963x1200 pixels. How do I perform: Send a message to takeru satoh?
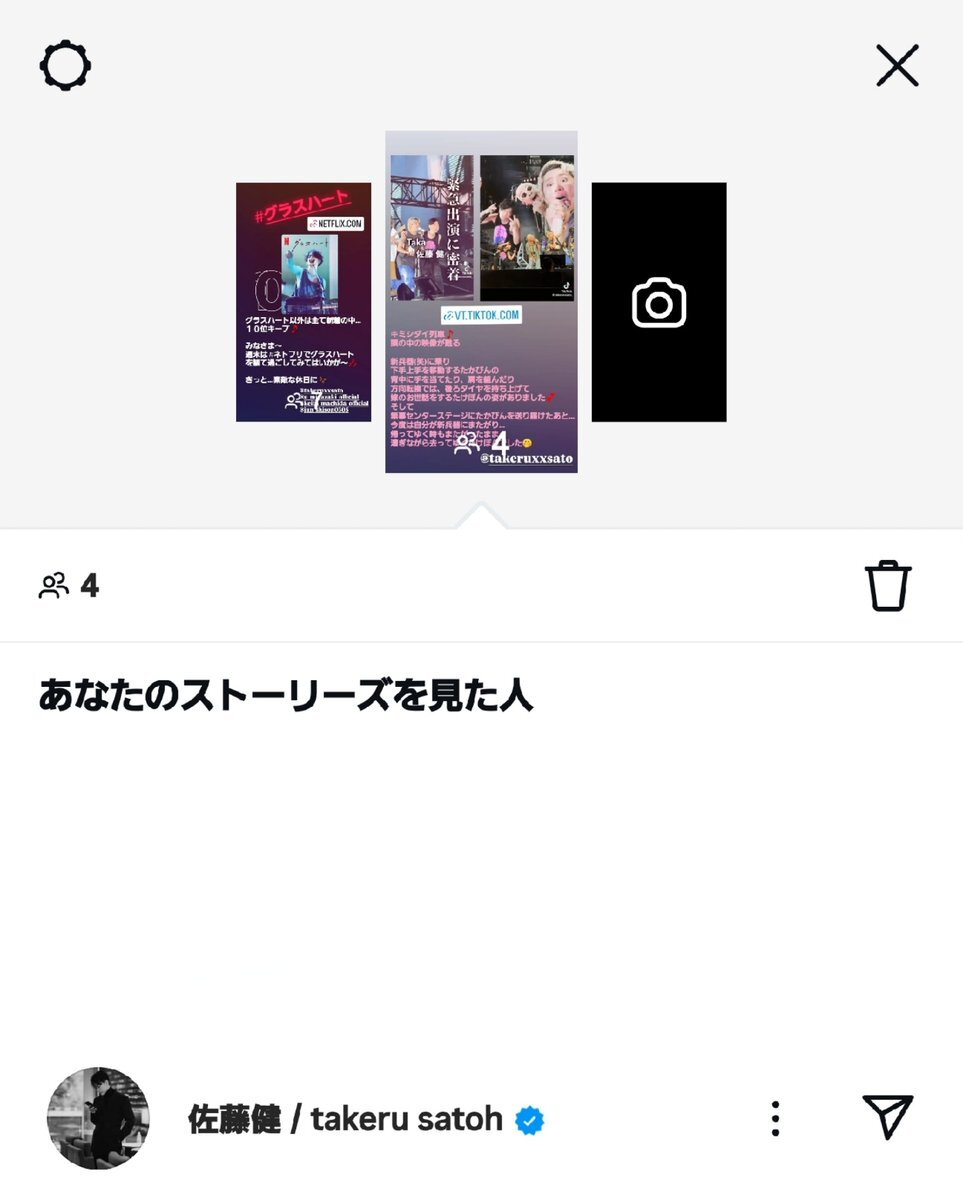[887, 1117]
